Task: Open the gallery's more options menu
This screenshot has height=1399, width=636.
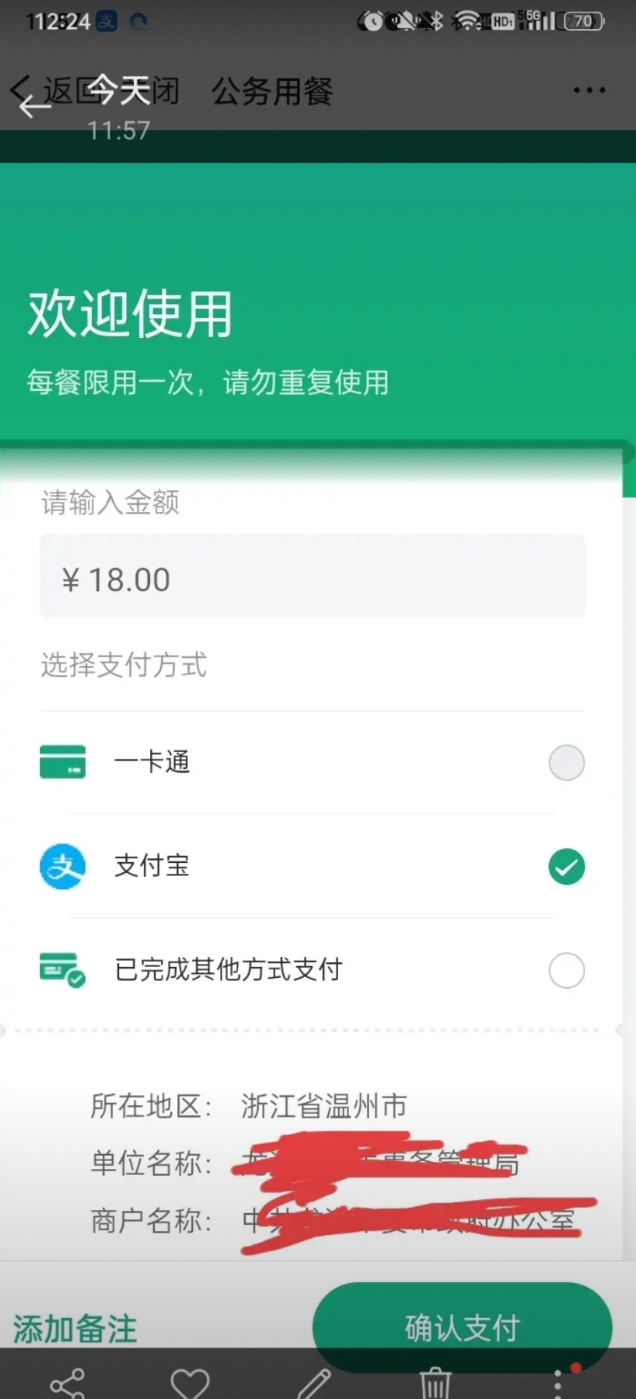Action: (560, 1382)
